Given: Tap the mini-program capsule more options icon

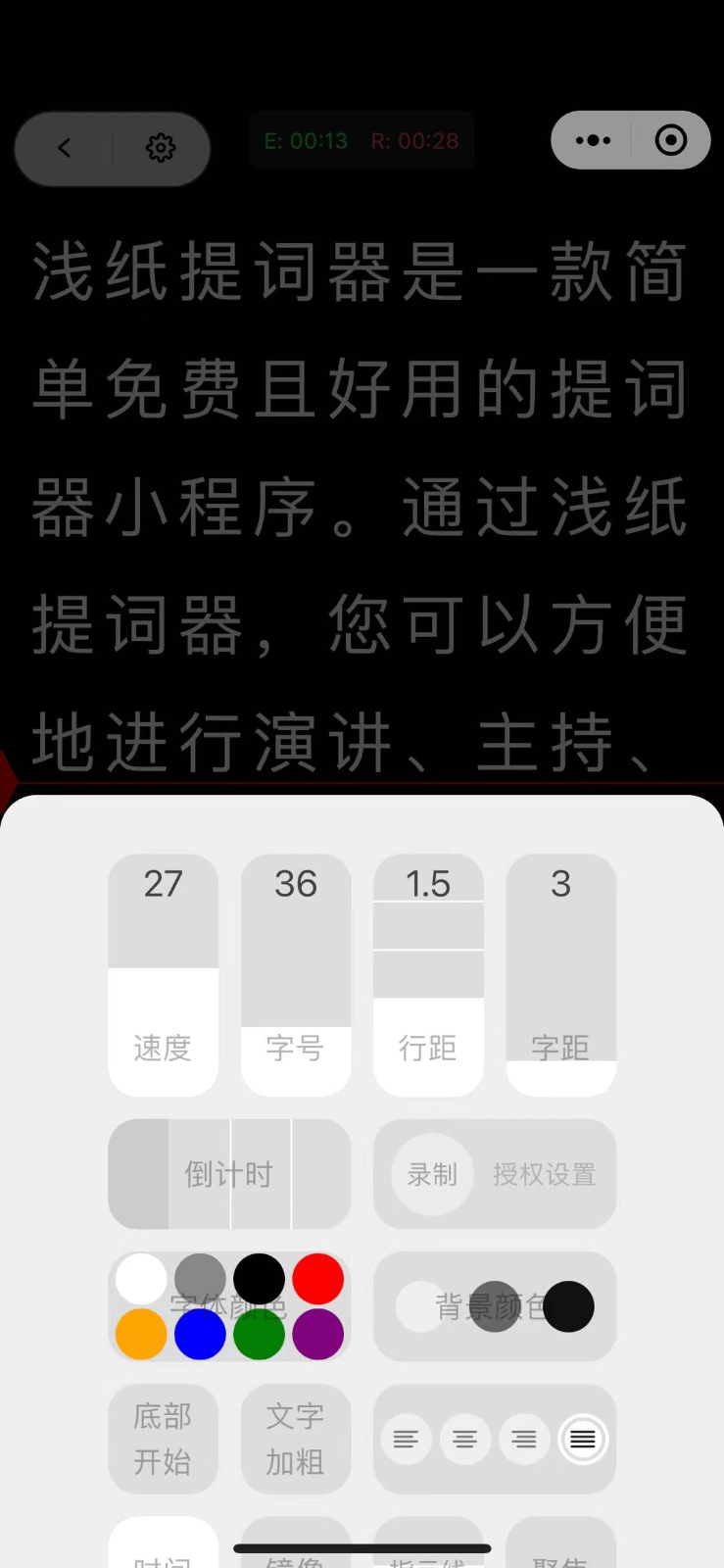Looking at the screenshot, I should point(591,140).
